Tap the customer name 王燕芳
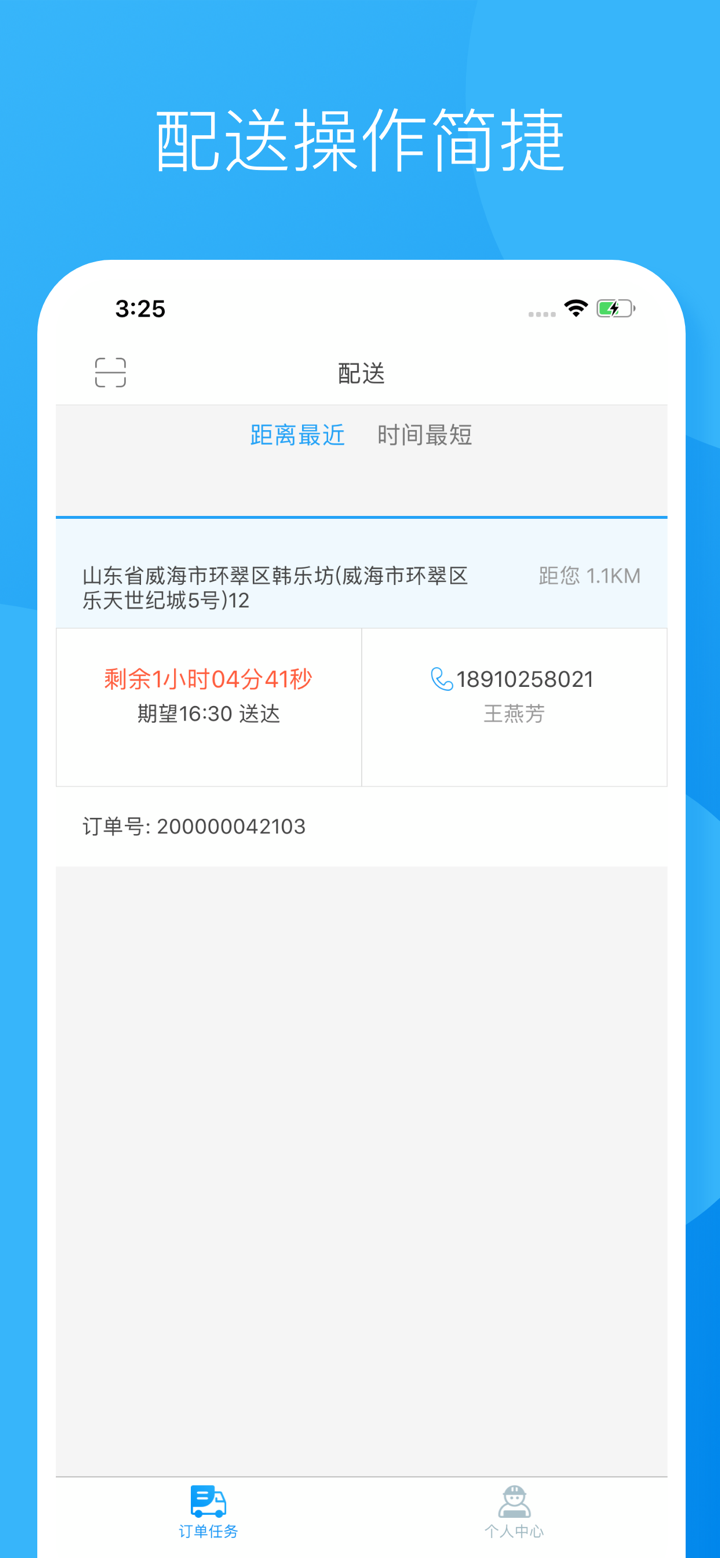 514,714
